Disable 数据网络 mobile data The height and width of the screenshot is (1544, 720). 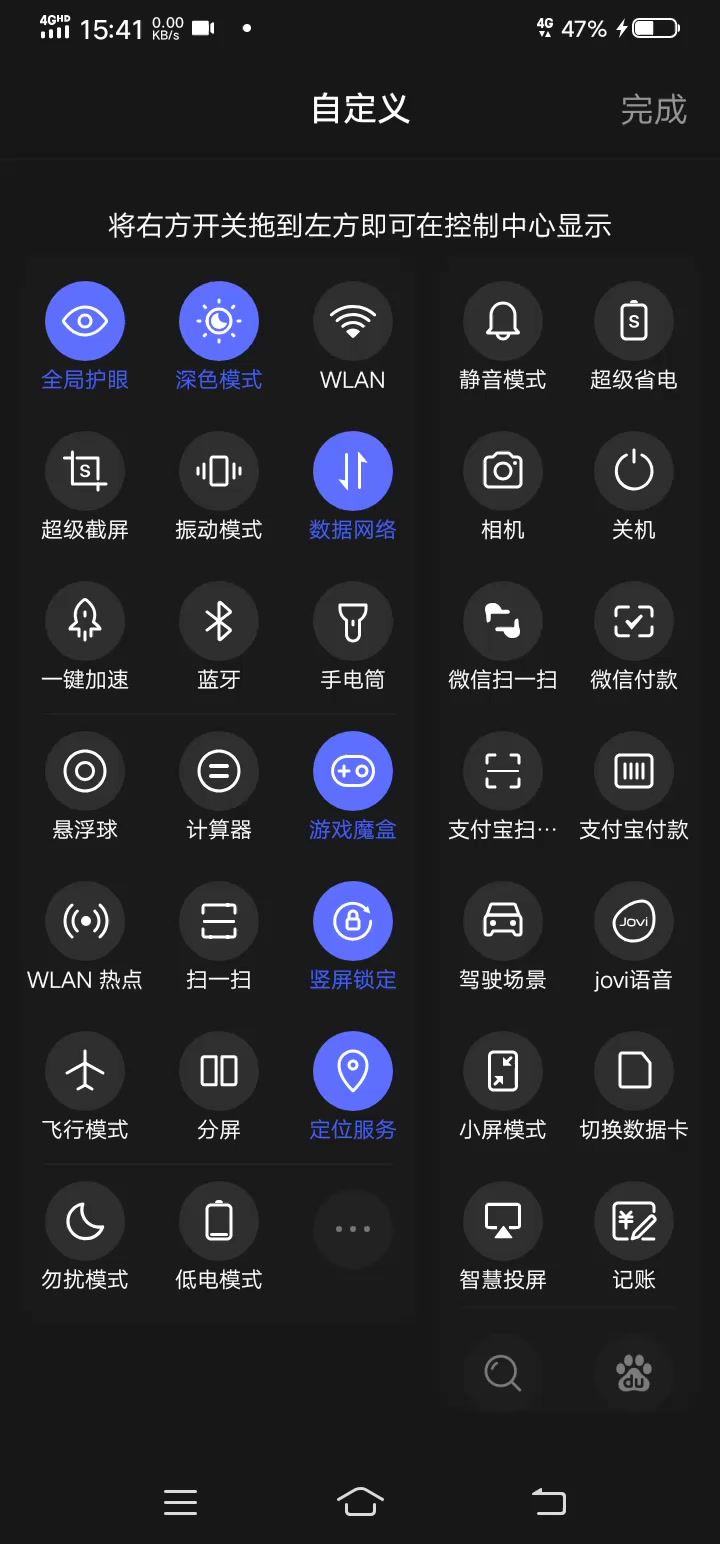coord(353,472)
